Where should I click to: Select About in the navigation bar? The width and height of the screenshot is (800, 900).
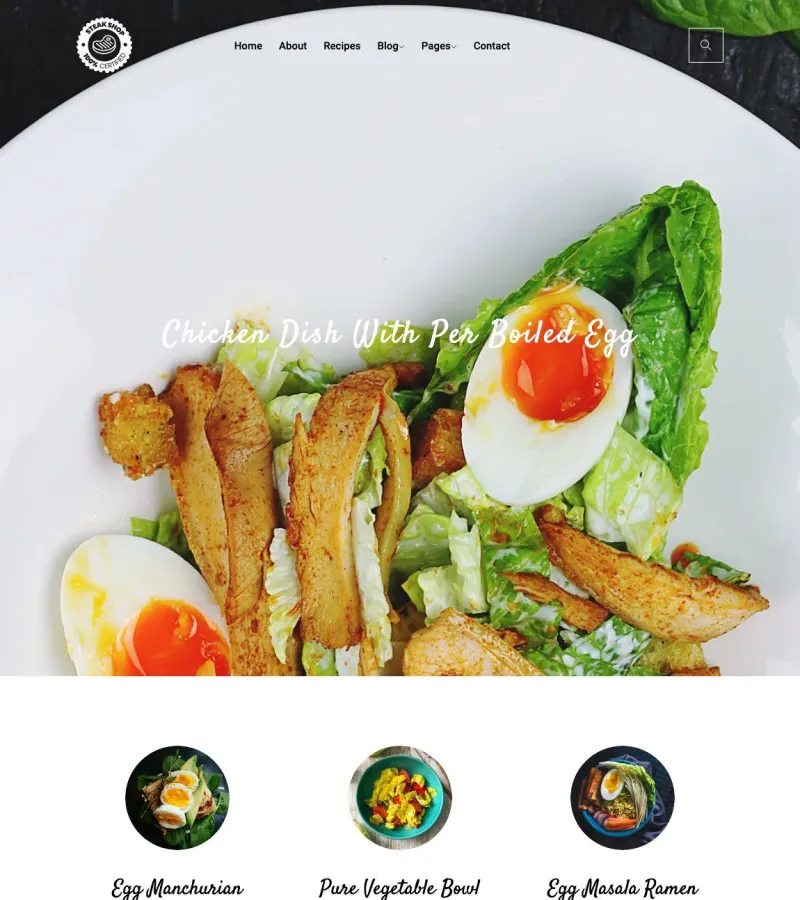[x=292, y=45]
